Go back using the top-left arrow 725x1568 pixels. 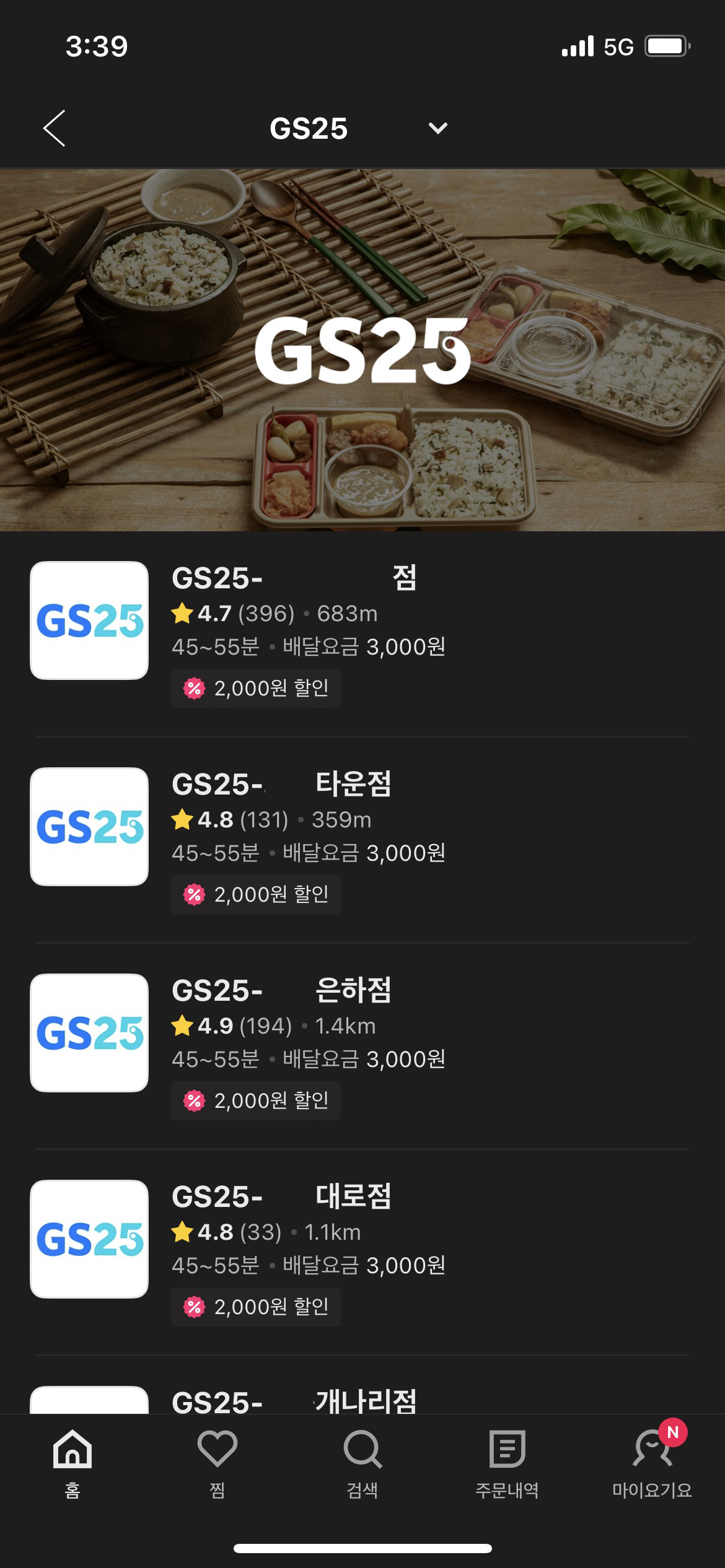pos(55,128)
